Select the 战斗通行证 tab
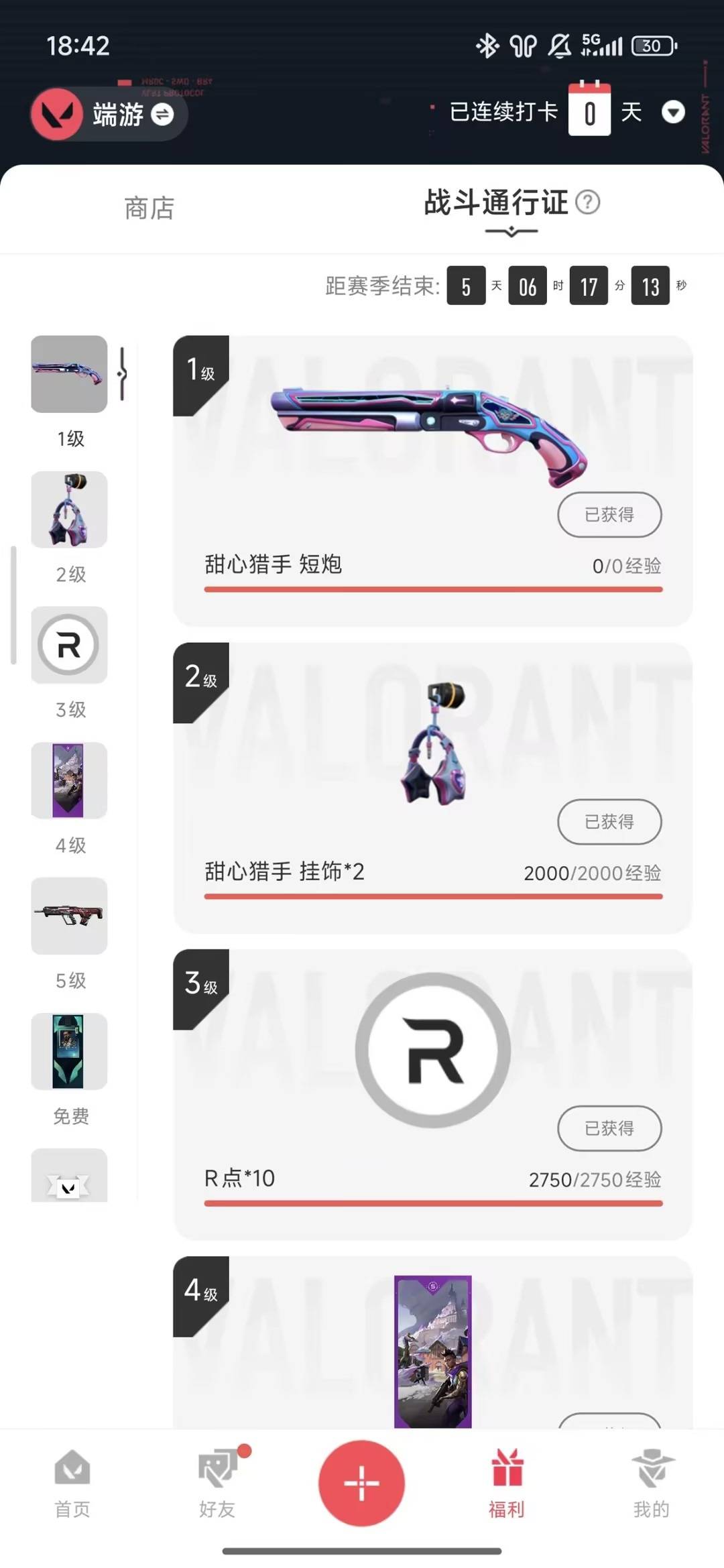Viewport: 724px width, 1568px height. [x=494, y=202]
